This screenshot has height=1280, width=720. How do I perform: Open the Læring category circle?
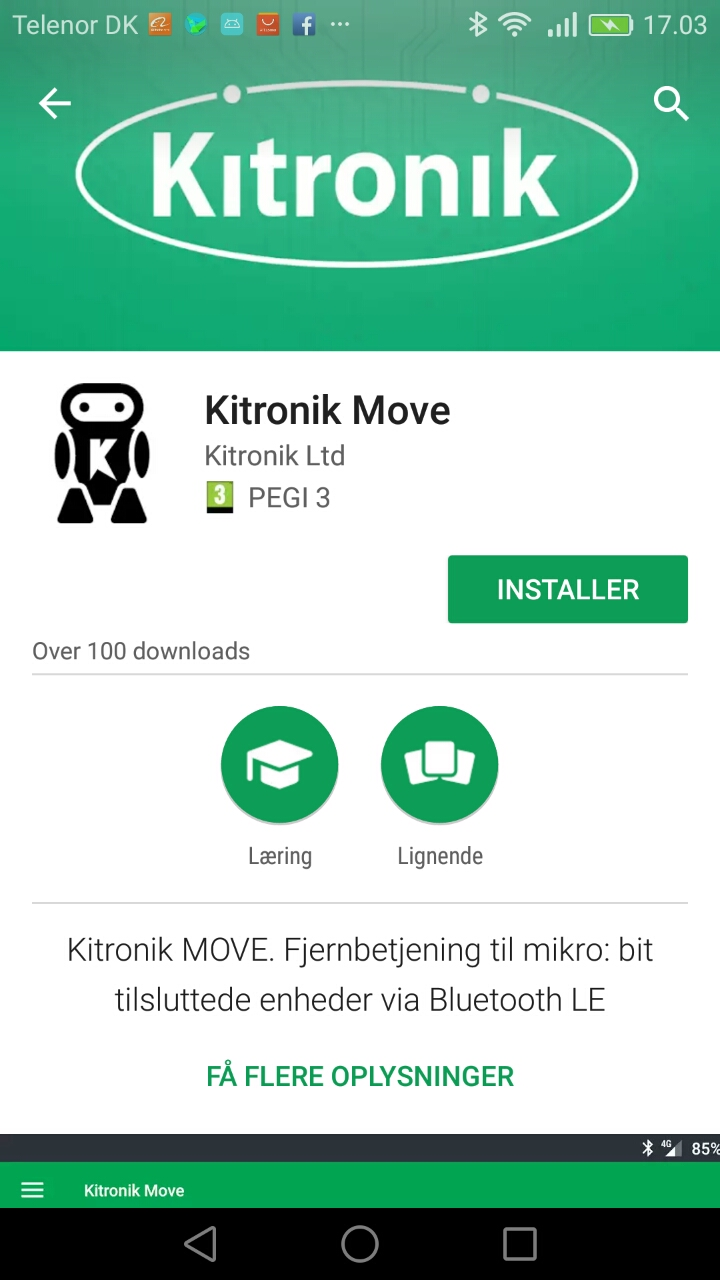[x=280, y=765]
